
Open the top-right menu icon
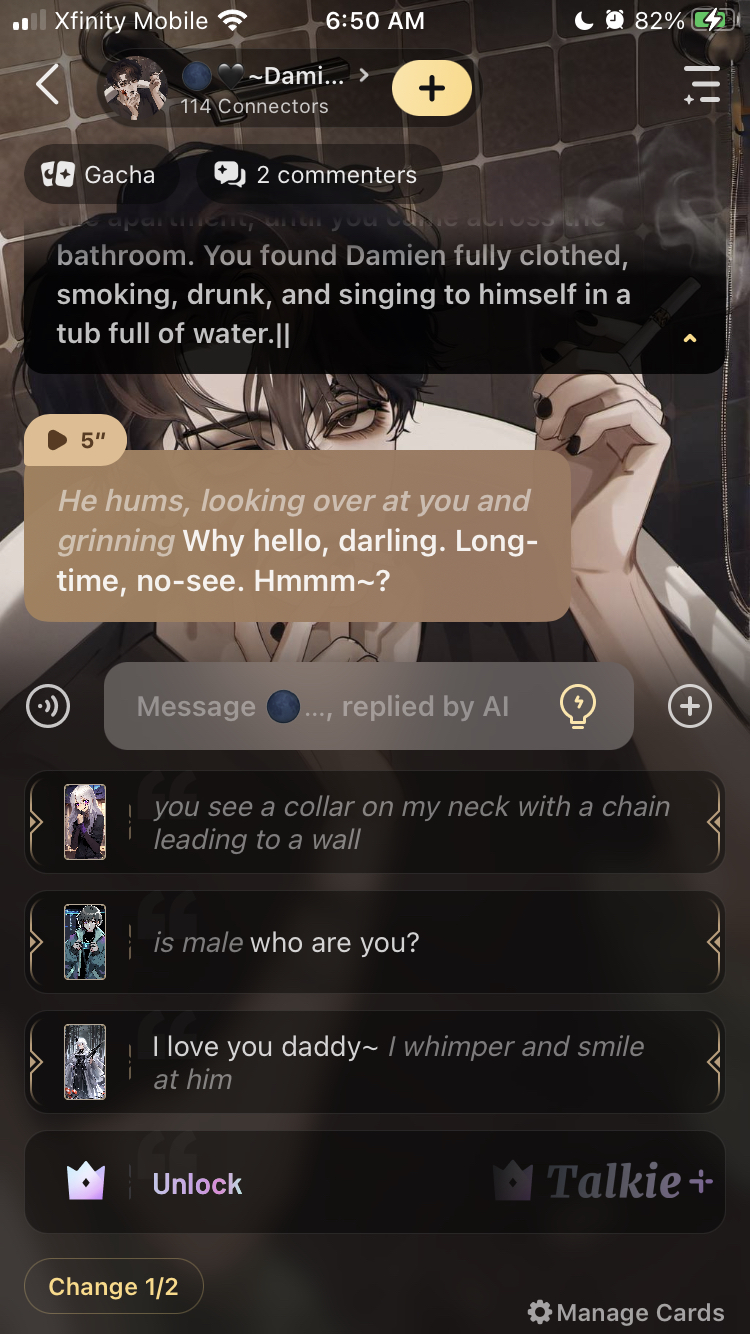[702, 85]
